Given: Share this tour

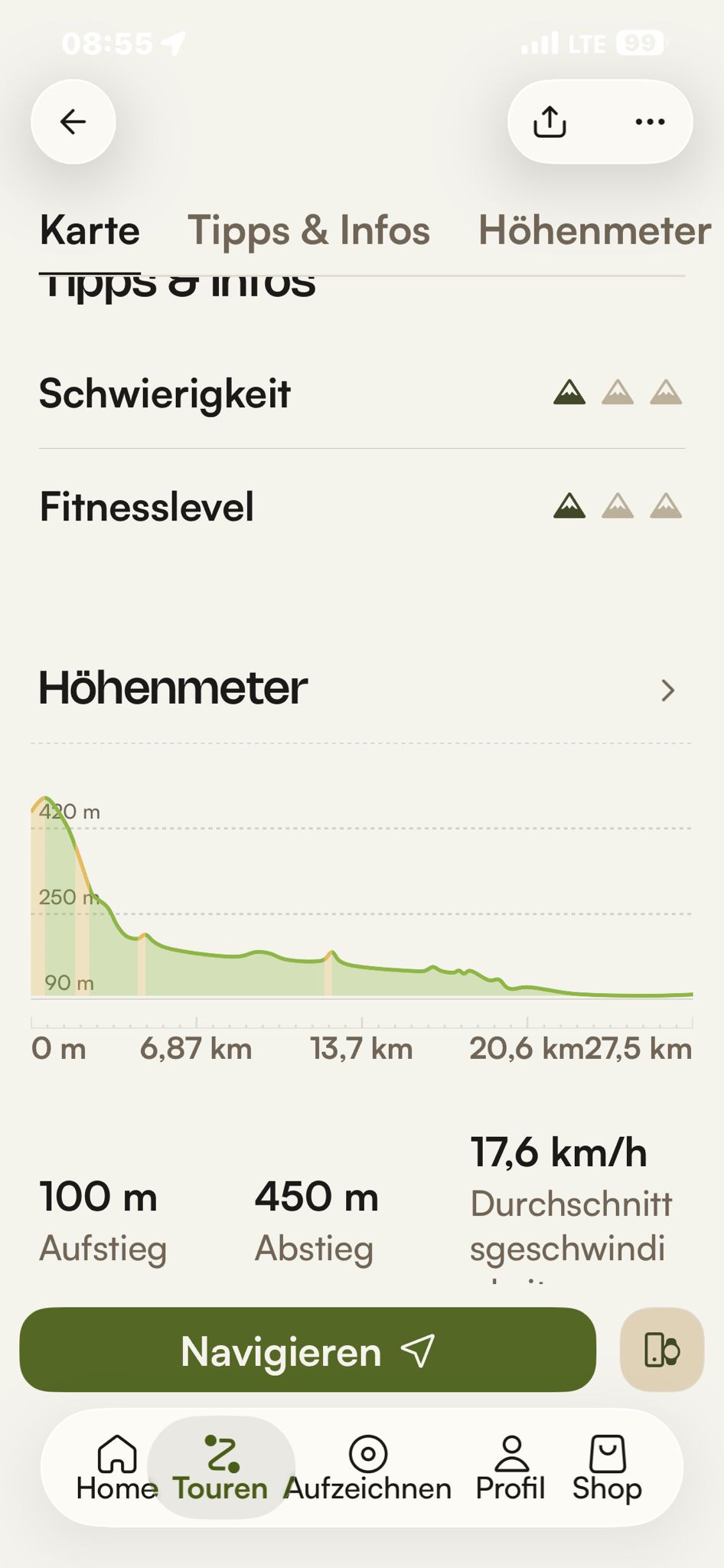Looking at the screenshot, I should [550, 122].
